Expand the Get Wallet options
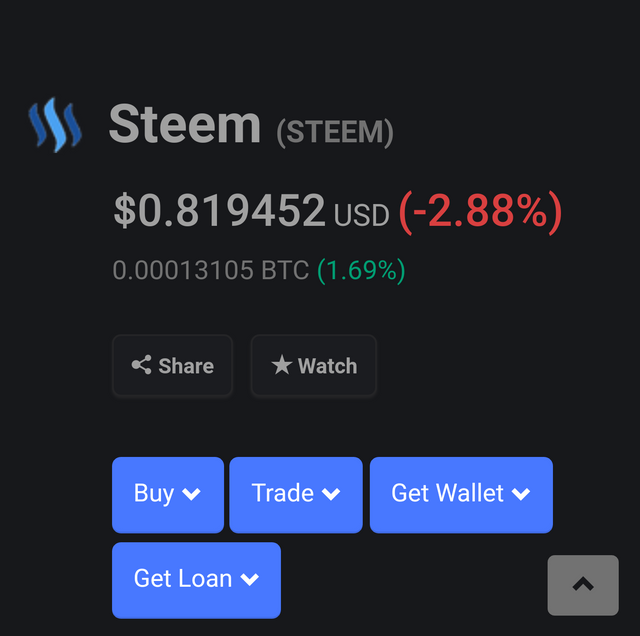Screen dimensions: 640x636 (460, 494)
